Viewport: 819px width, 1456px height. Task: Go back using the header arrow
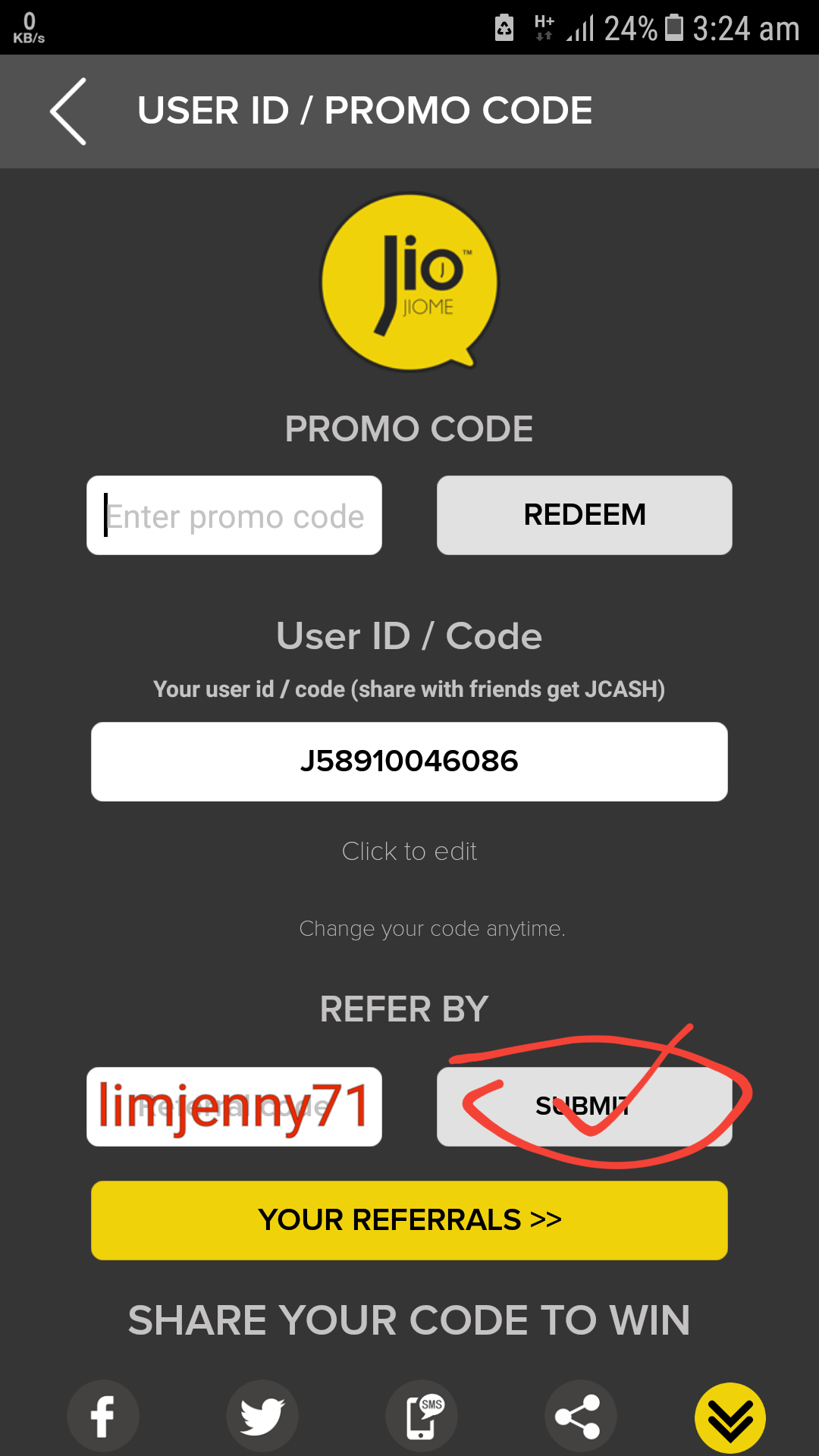point(68,111)
